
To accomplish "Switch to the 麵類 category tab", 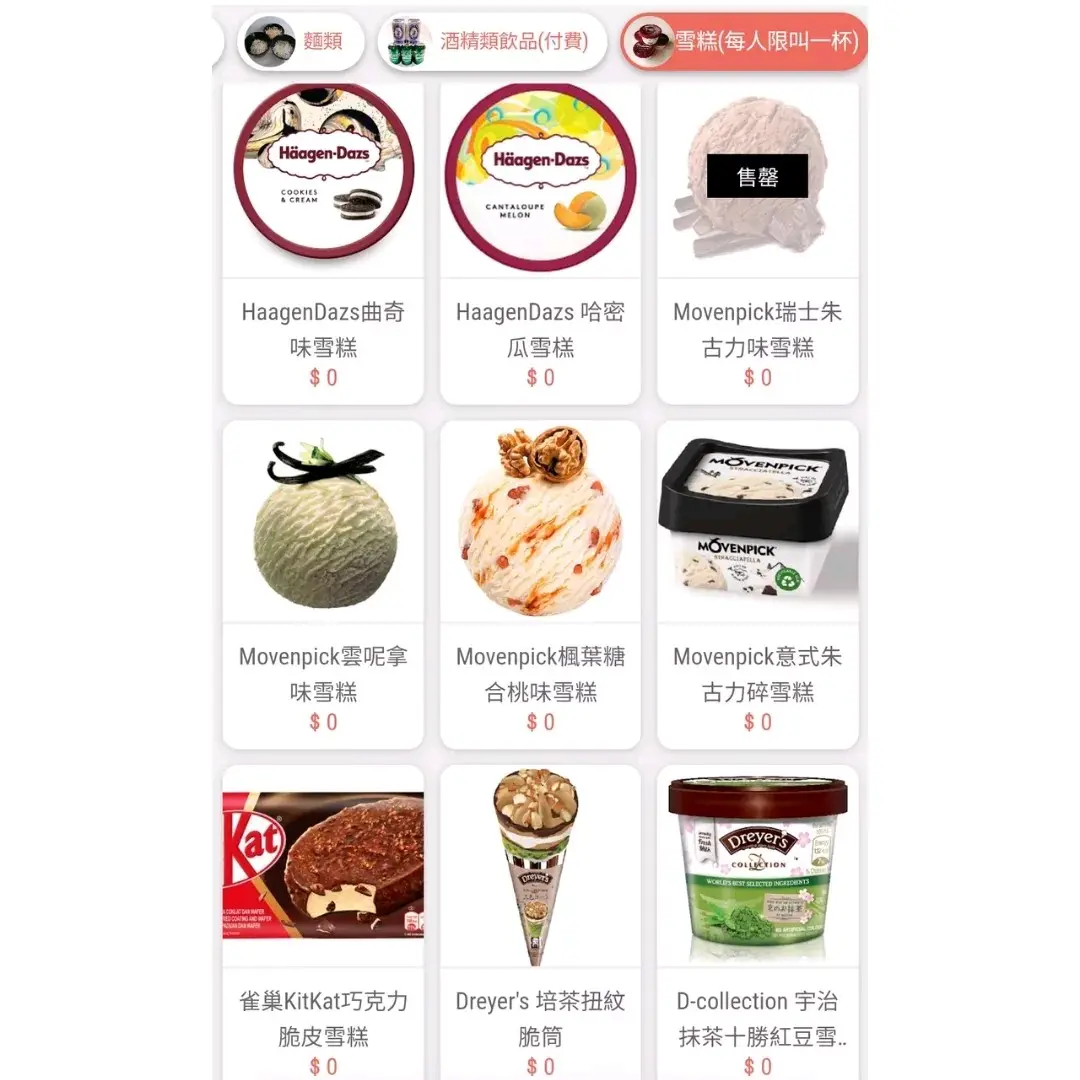I will pyautogui.click(x=300, y=42).
